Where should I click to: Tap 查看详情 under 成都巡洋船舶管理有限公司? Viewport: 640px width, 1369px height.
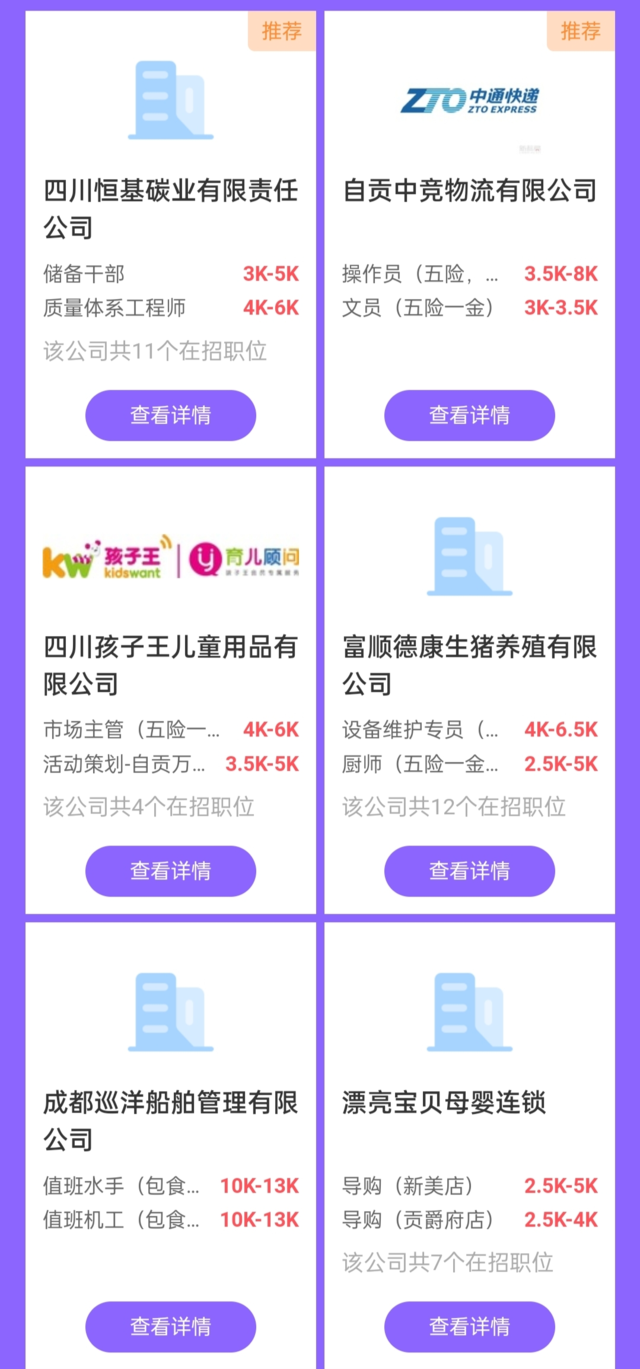point(170,1327)
